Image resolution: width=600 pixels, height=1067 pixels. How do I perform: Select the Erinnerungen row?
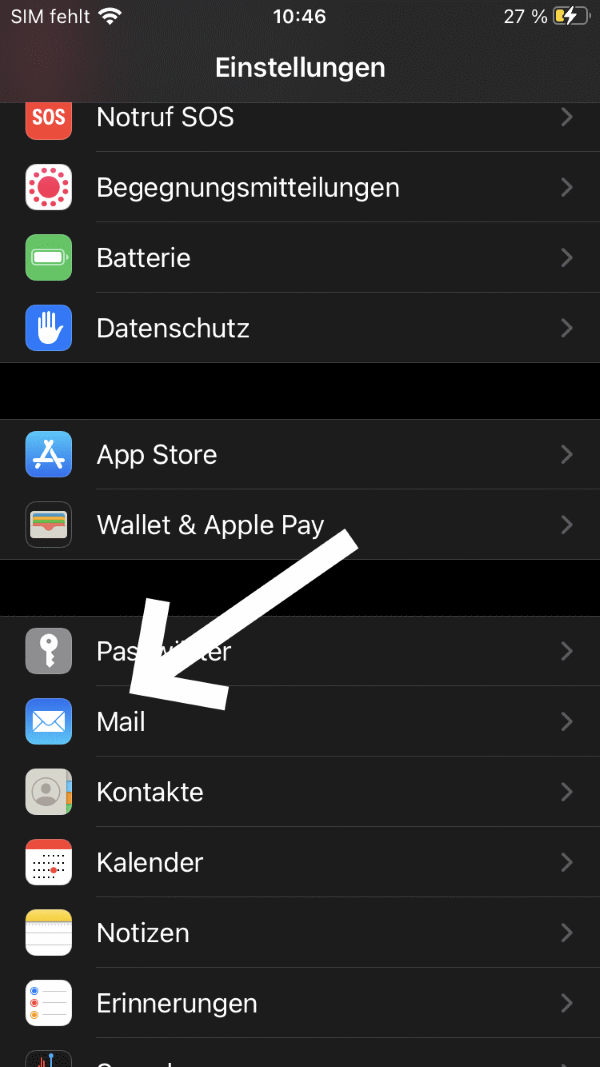point(300,1003)
